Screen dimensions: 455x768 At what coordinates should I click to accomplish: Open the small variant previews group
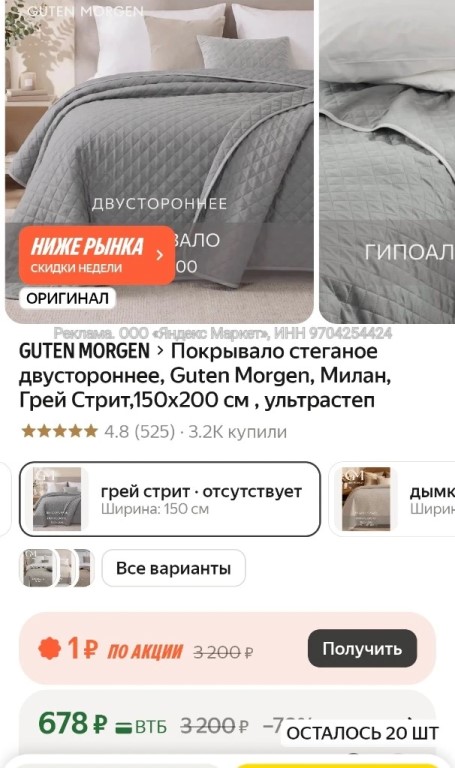[x=56, y=568]
